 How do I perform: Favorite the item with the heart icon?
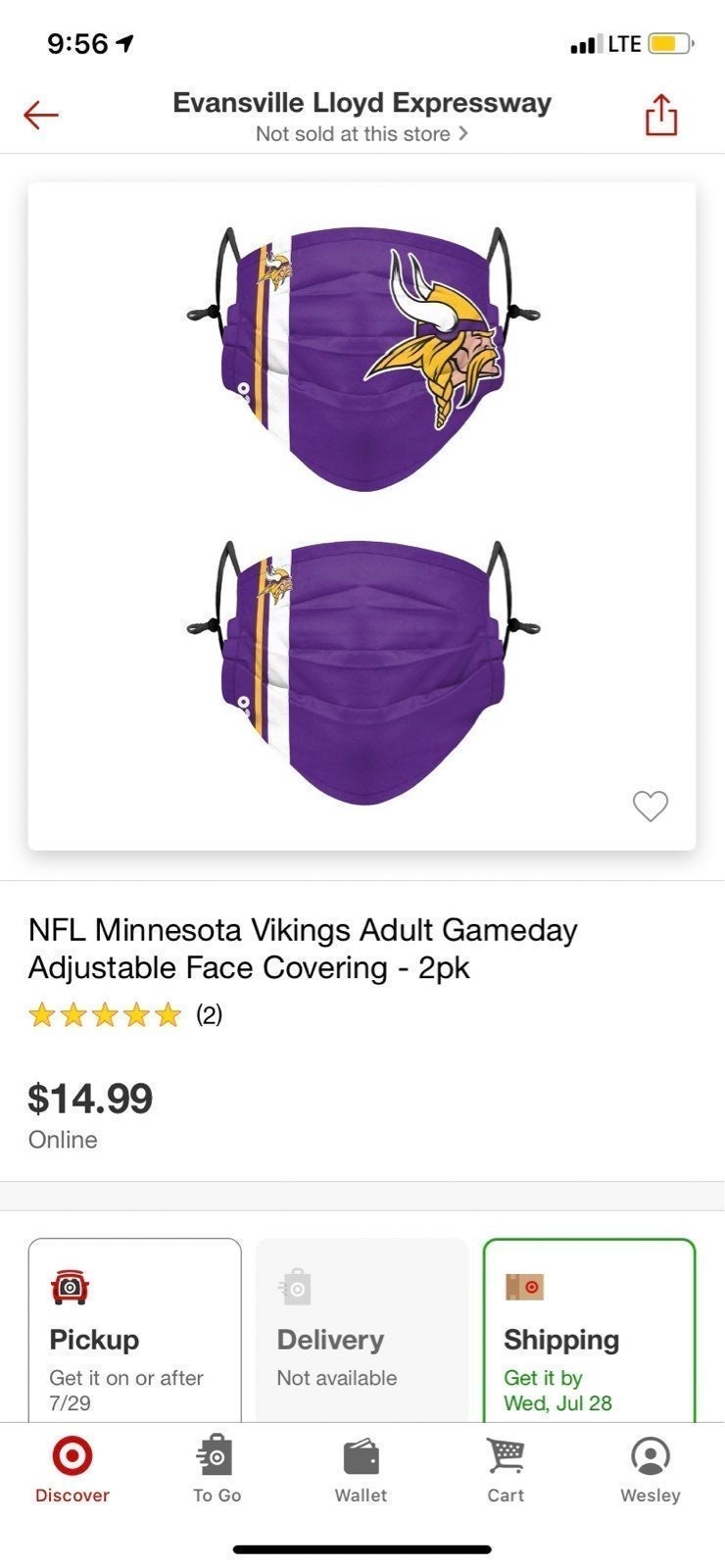(650, 806)
